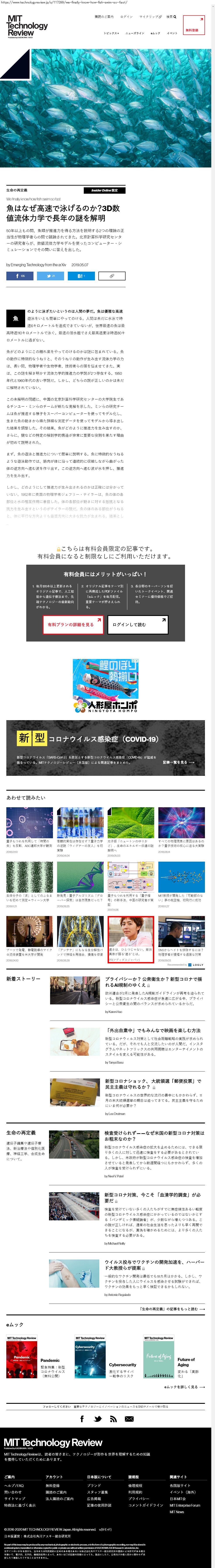Image resolution: width=215 pixels, height=1568 pixels.
Task: Share this article on Facebook
Action: point(20,276)
